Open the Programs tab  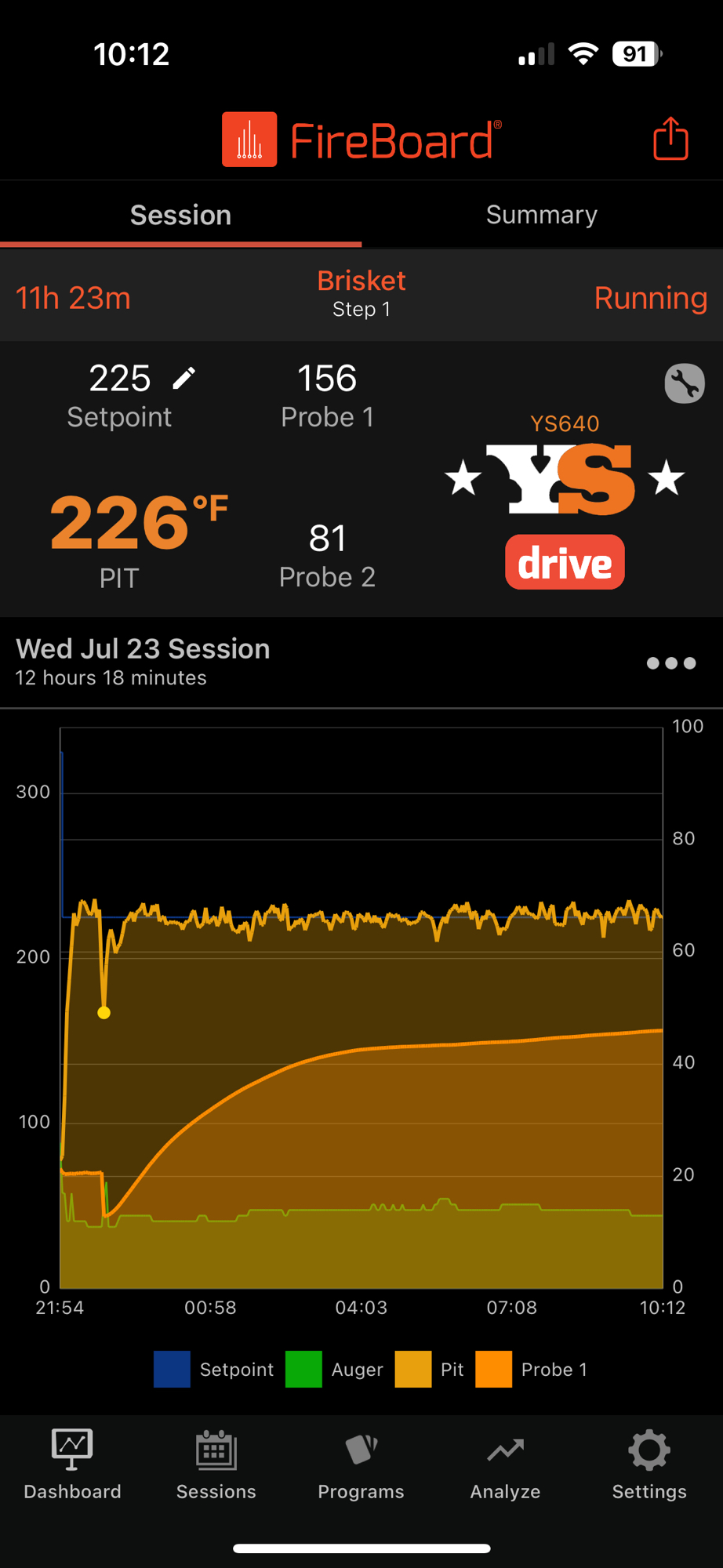coord(361,1465)
